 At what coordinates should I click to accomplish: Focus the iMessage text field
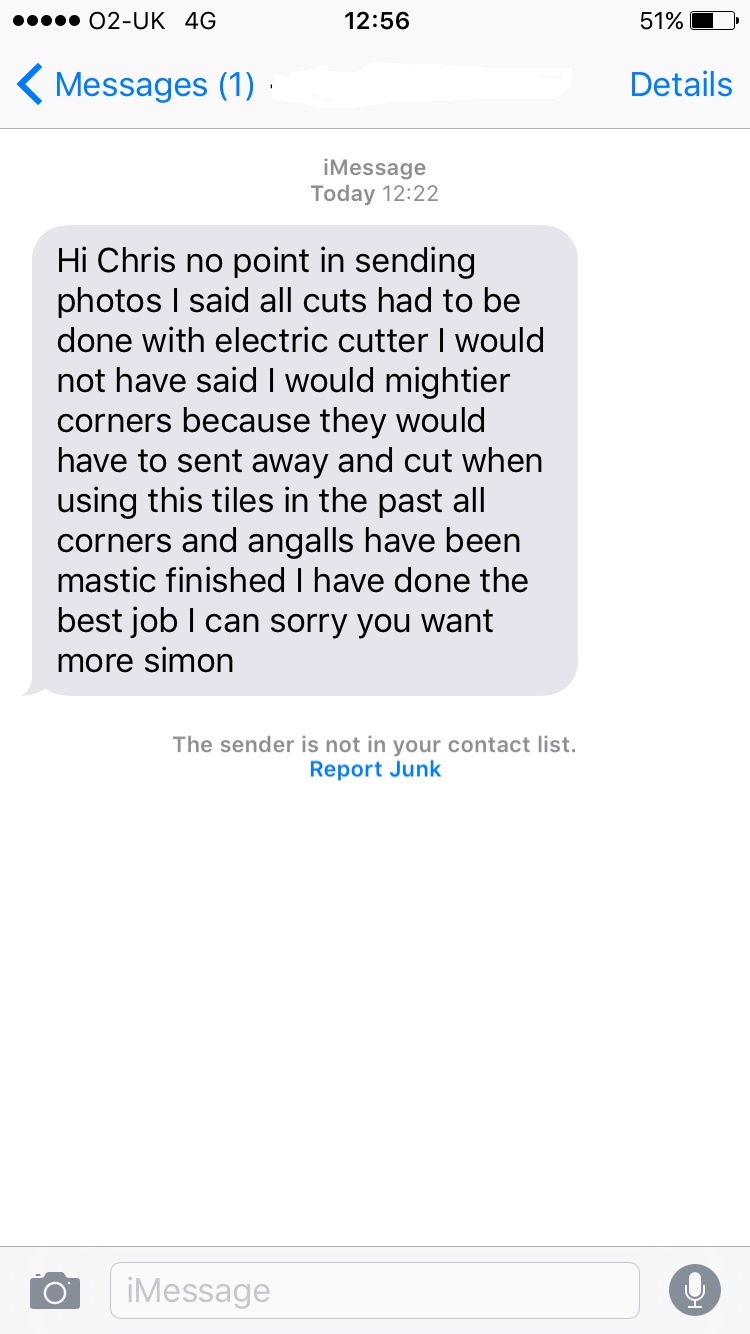point(375,1290)
